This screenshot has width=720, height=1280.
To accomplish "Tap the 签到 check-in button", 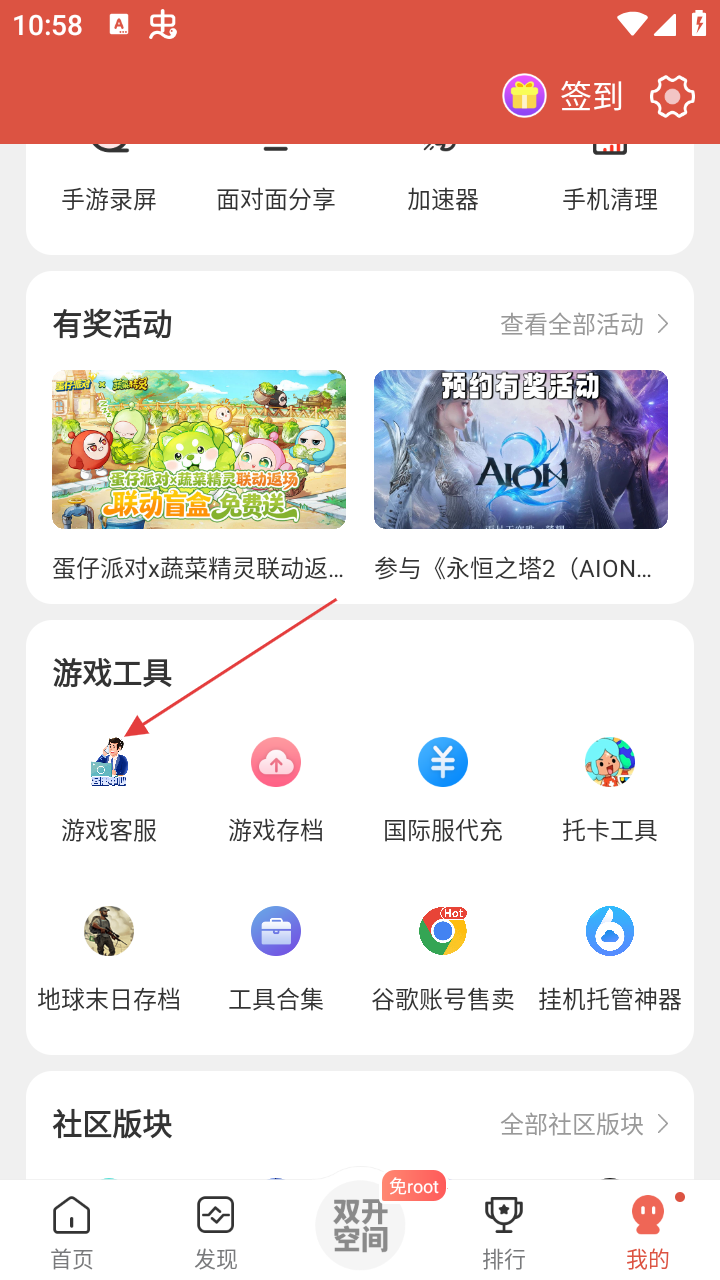I will 565,97.
